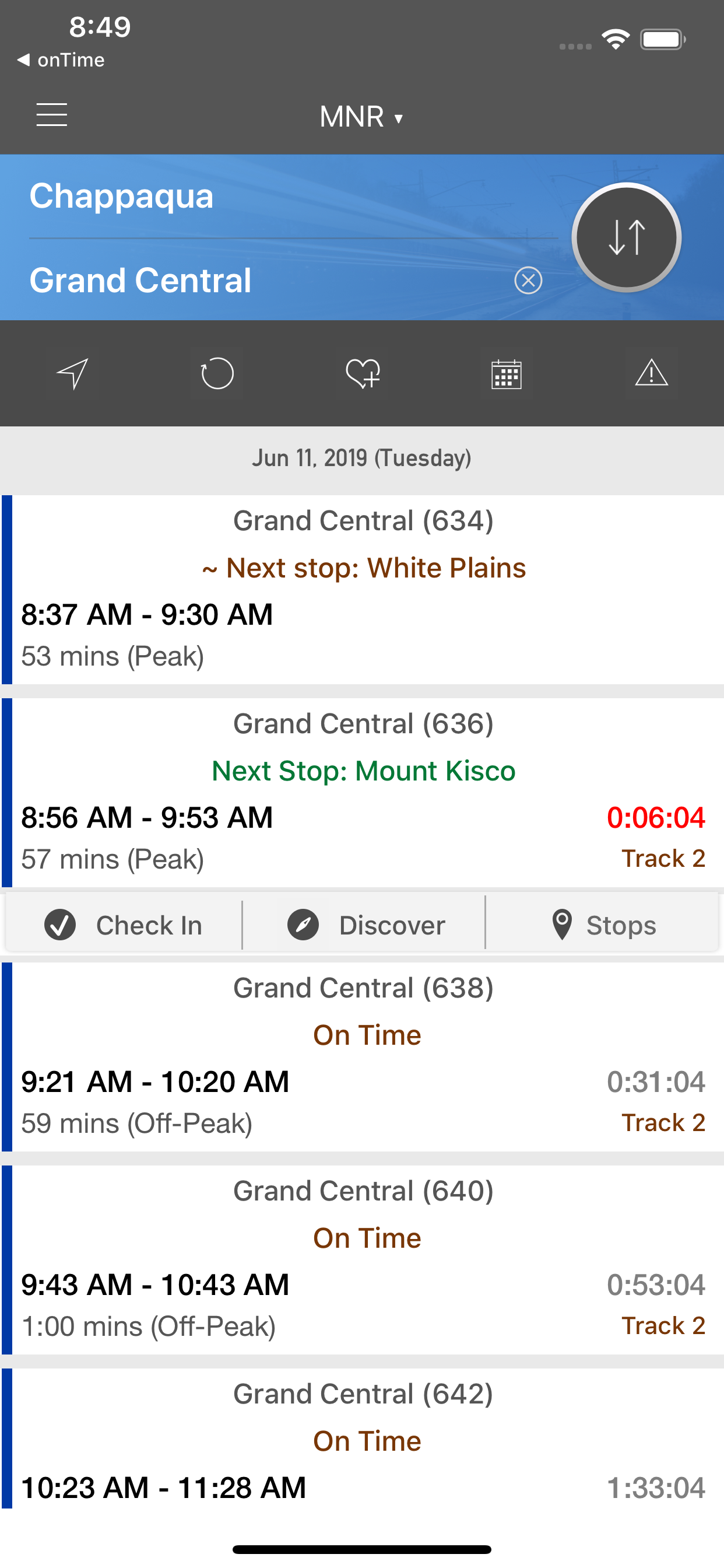Select the location arrow navigation icon
724x1568 pixels.
point(72,373)
